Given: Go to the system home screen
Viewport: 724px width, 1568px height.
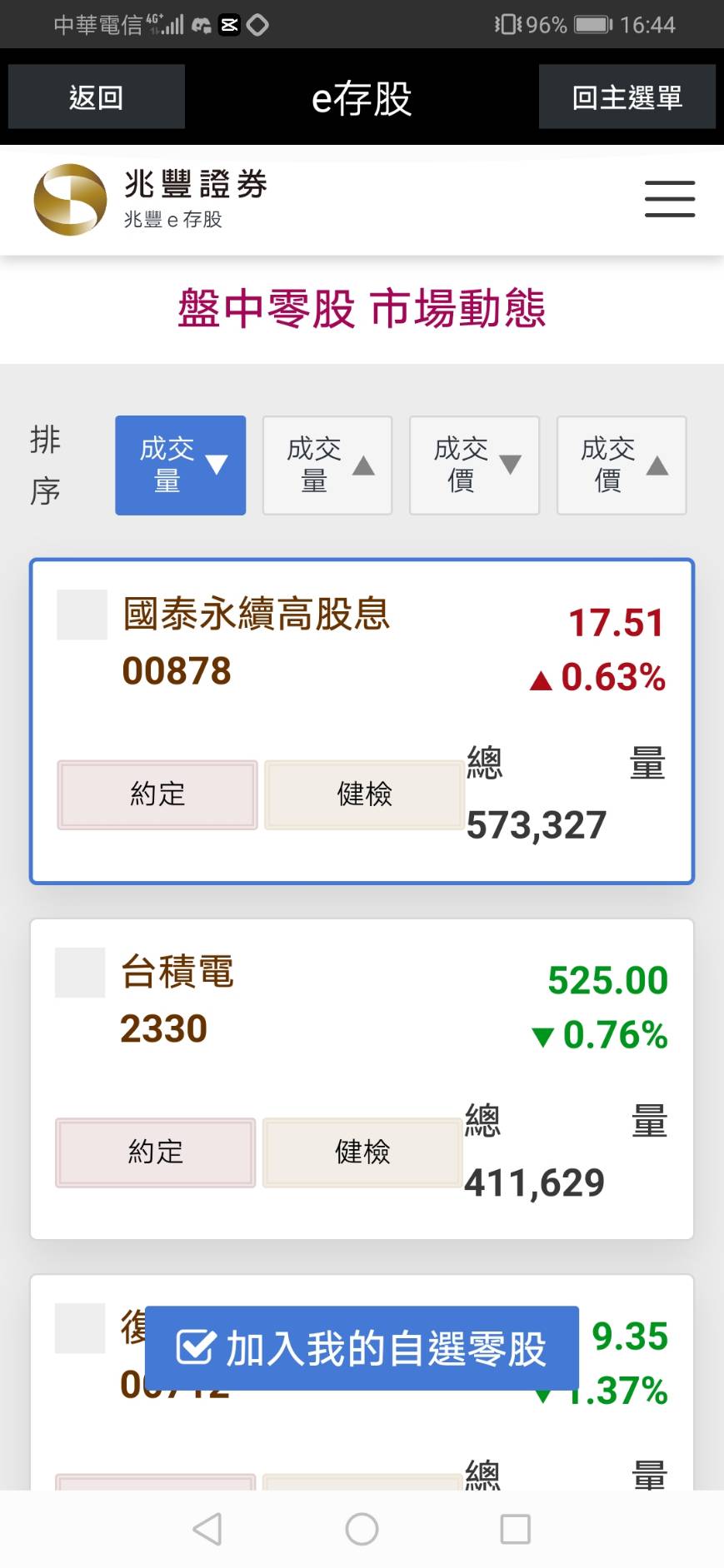Looking at the screenshot, I should click(362, 1529).
